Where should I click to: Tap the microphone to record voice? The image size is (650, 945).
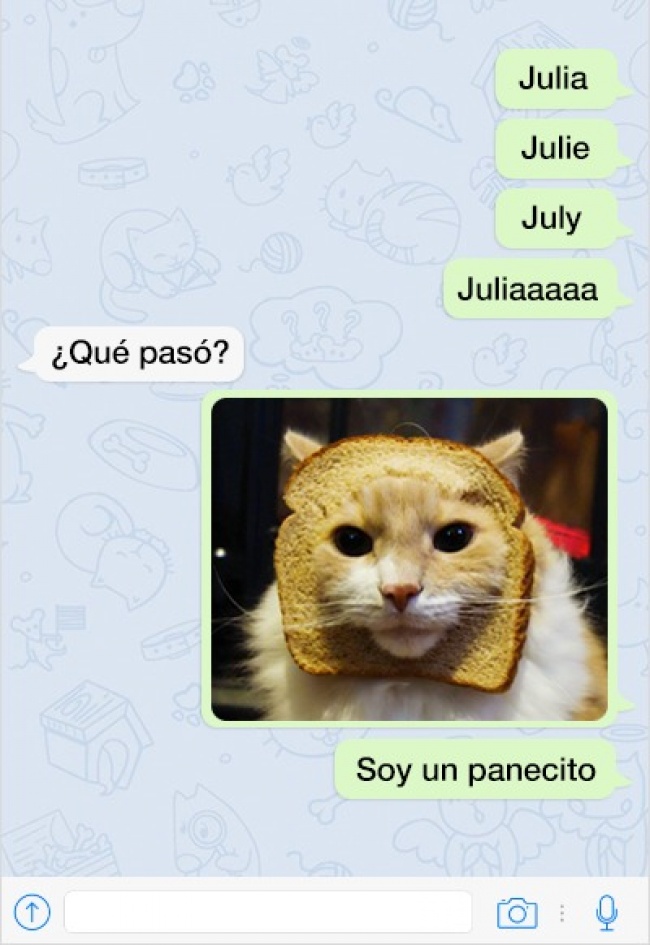pyautogui.click(x=606, y=912)
